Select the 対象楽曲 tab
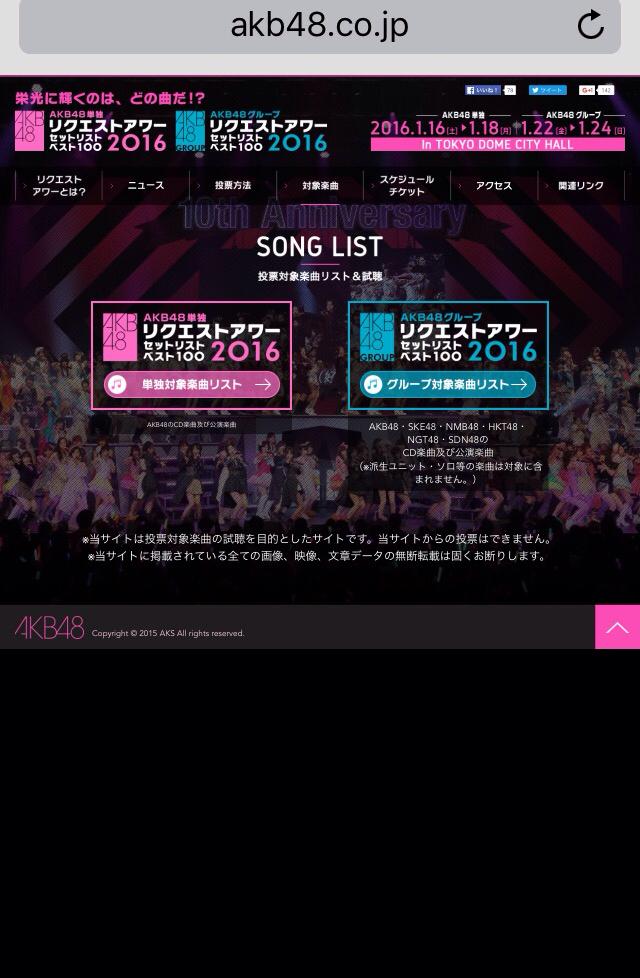 pyautogui.click(x=320, y=186)
